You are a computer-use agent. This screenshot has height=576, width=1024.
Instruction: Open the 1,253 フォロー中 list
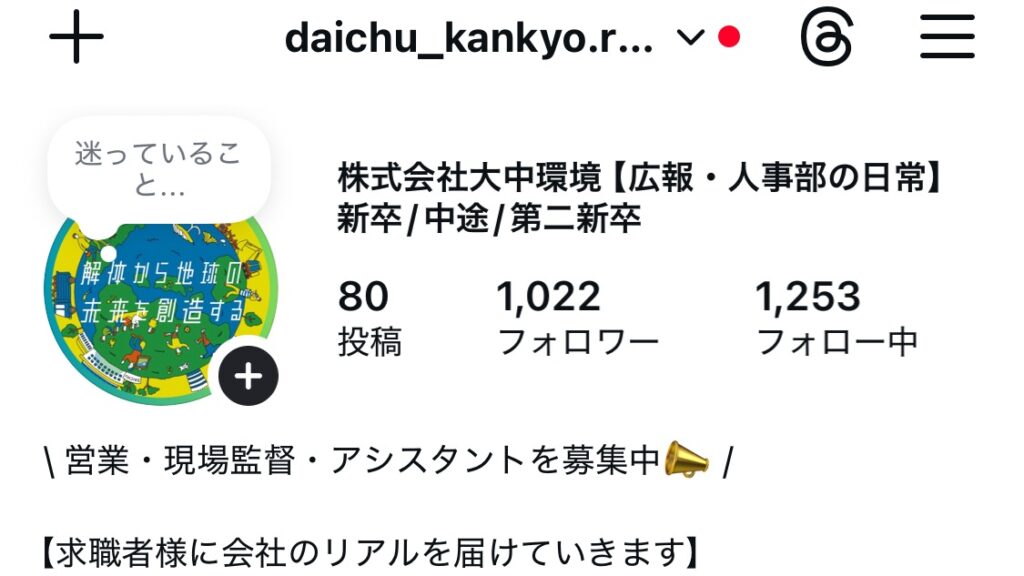(836, 318)
